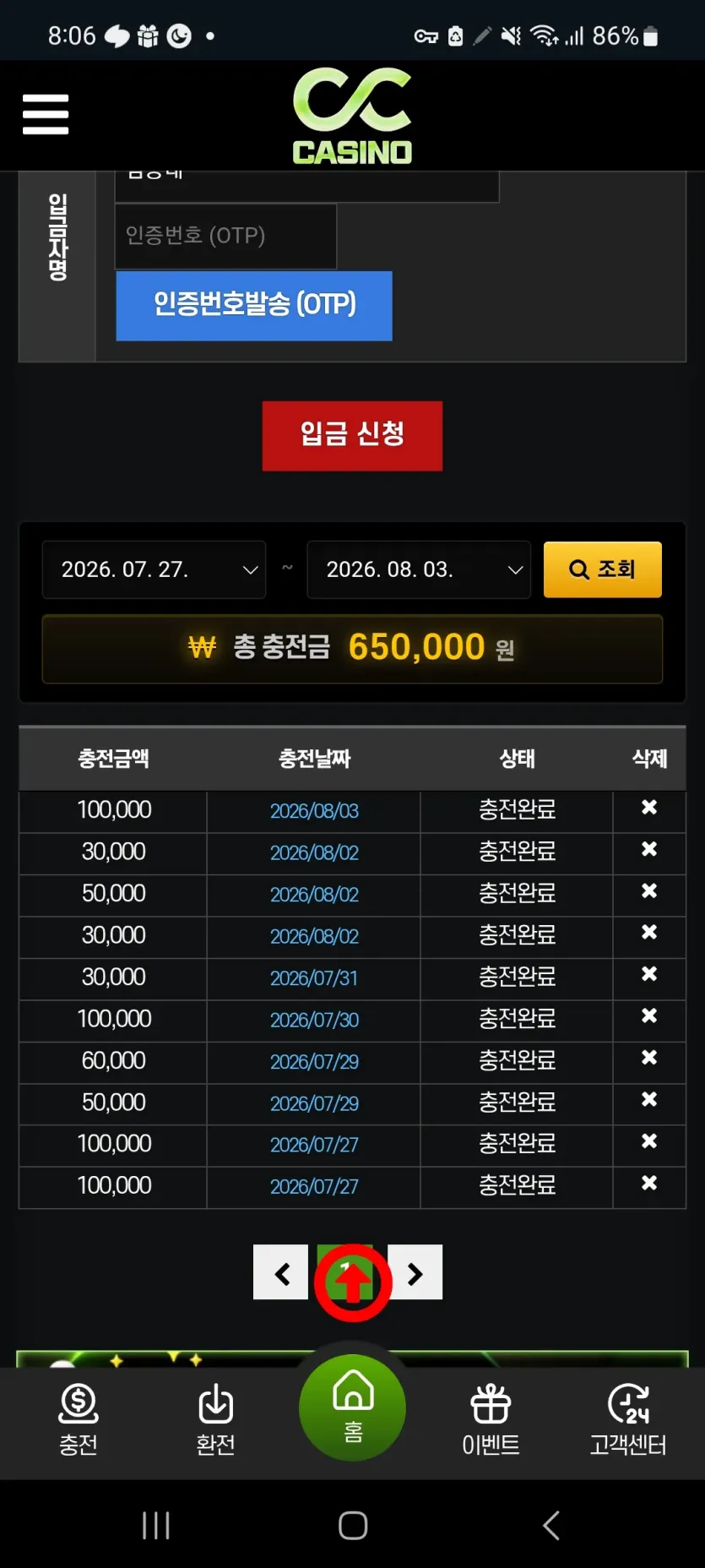
Task: Open the 고객센터 support tab
Action: (x=628, y=1420)
